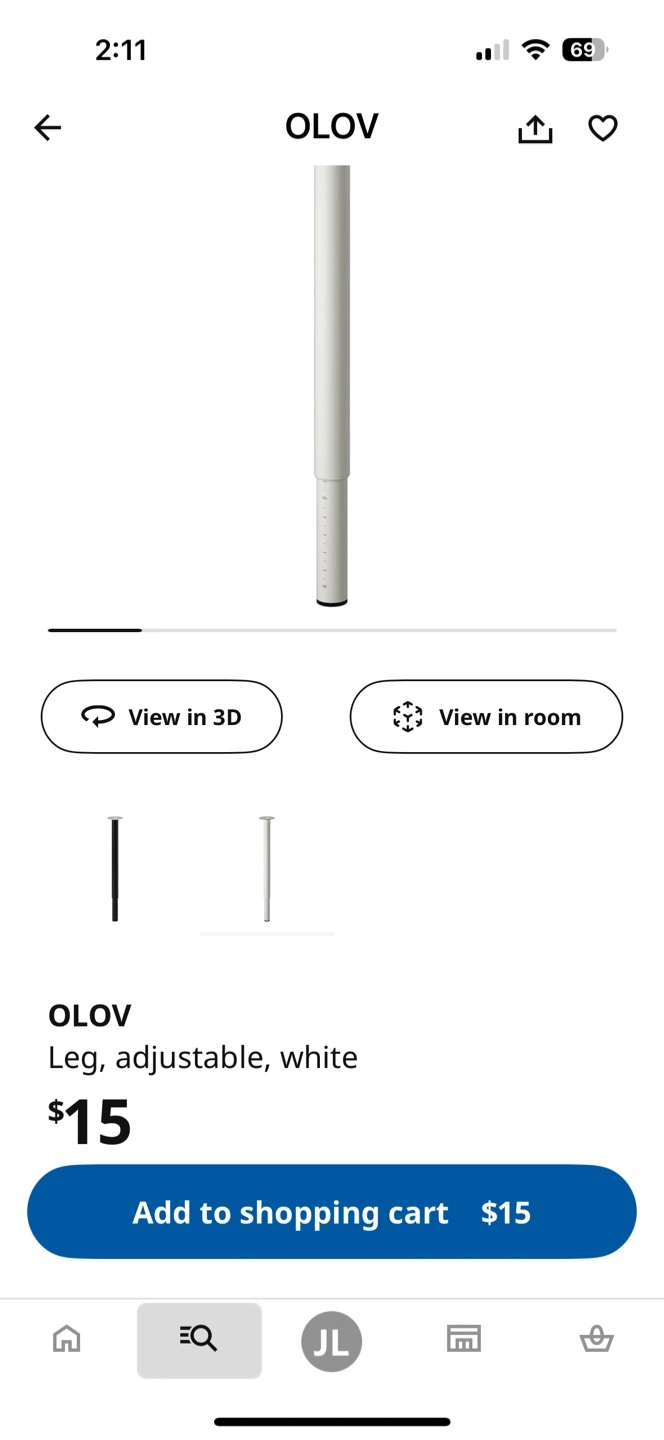Open the store tab

(x=464, y=1339)
